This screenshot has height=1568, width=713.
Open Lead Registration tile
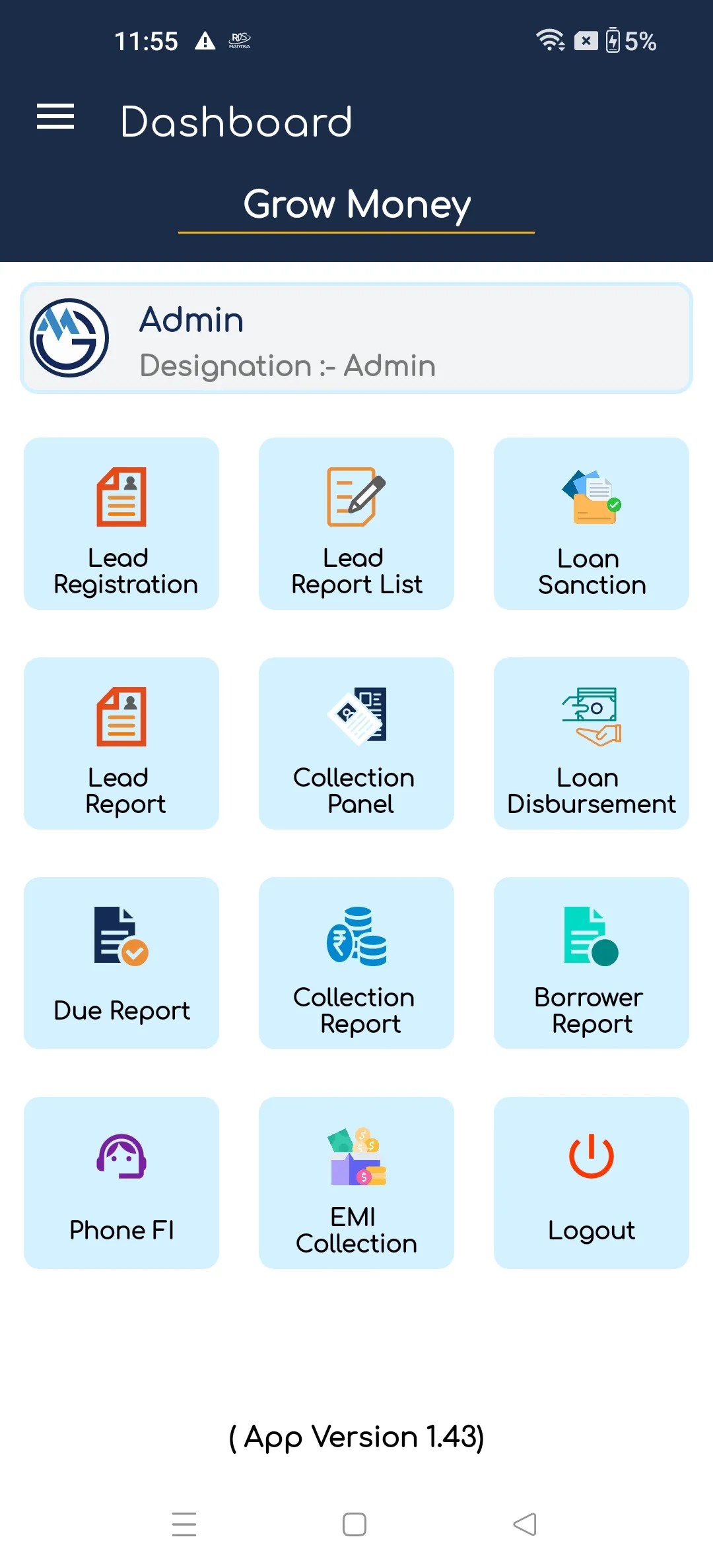pos(121,523)
